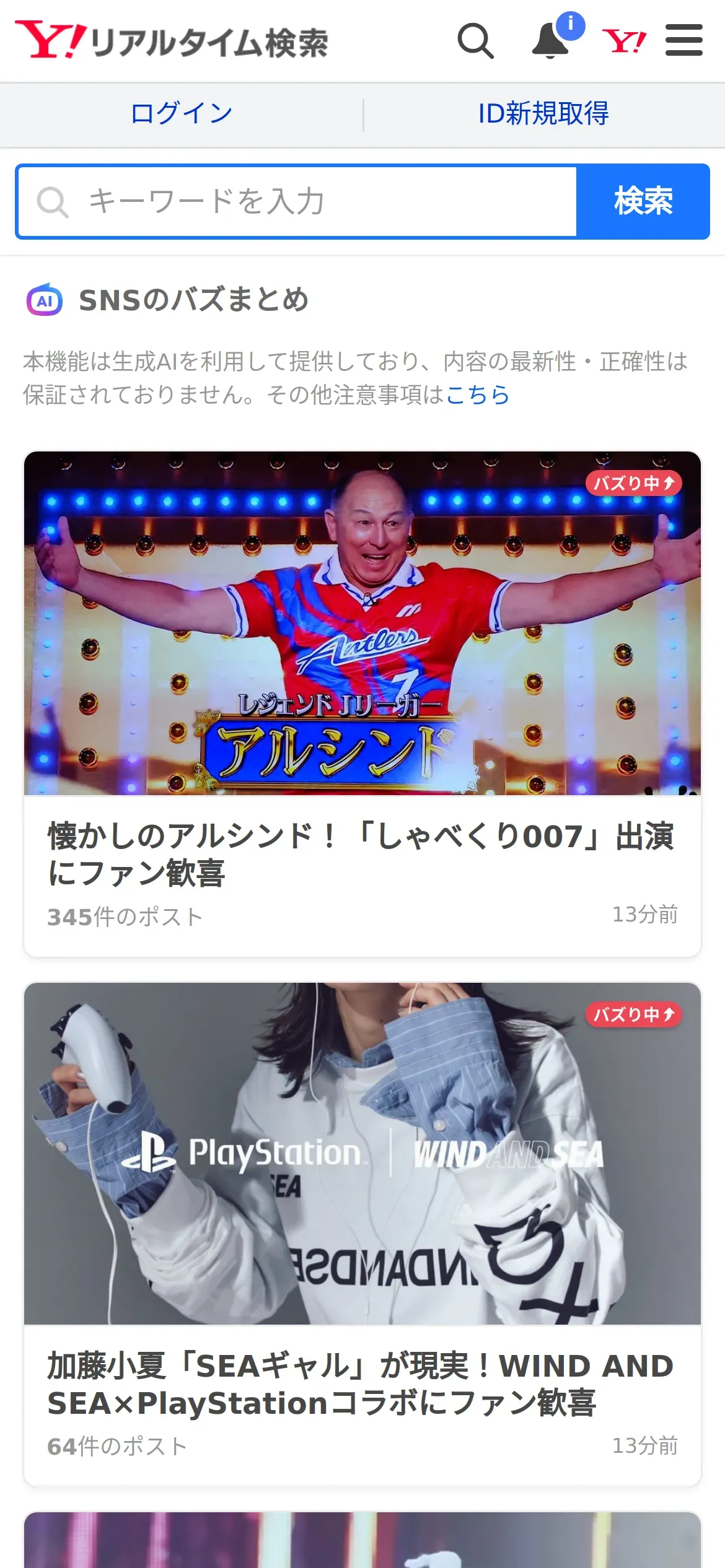Open the アルシンド しゃべくり007 buzz card
The height and width of the screenshot is (1568, 725).
(362, 703)
